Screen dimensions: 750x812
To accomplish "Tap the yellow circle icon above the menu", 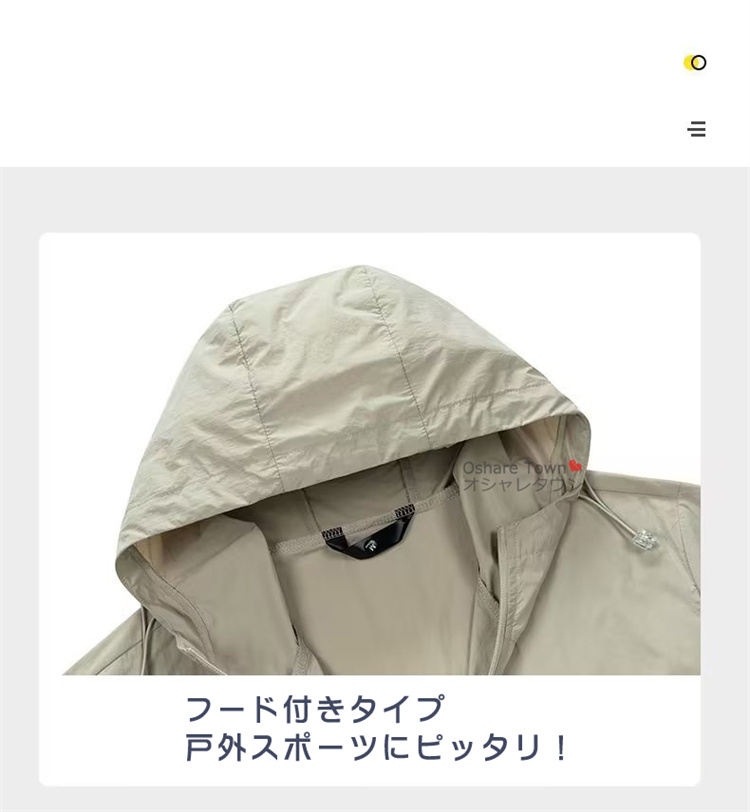I will (695, 63).
